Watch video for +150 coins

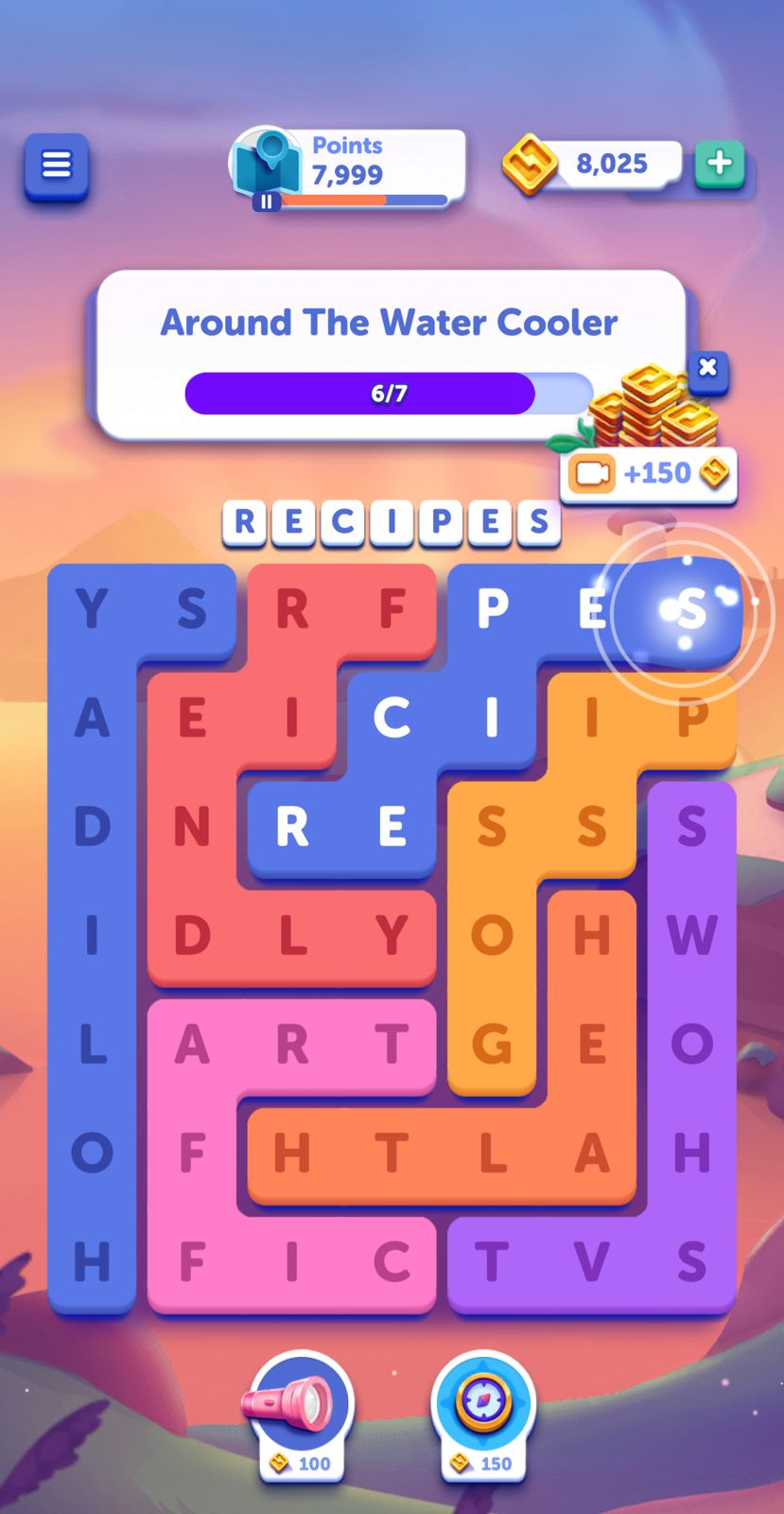point(649,473)
